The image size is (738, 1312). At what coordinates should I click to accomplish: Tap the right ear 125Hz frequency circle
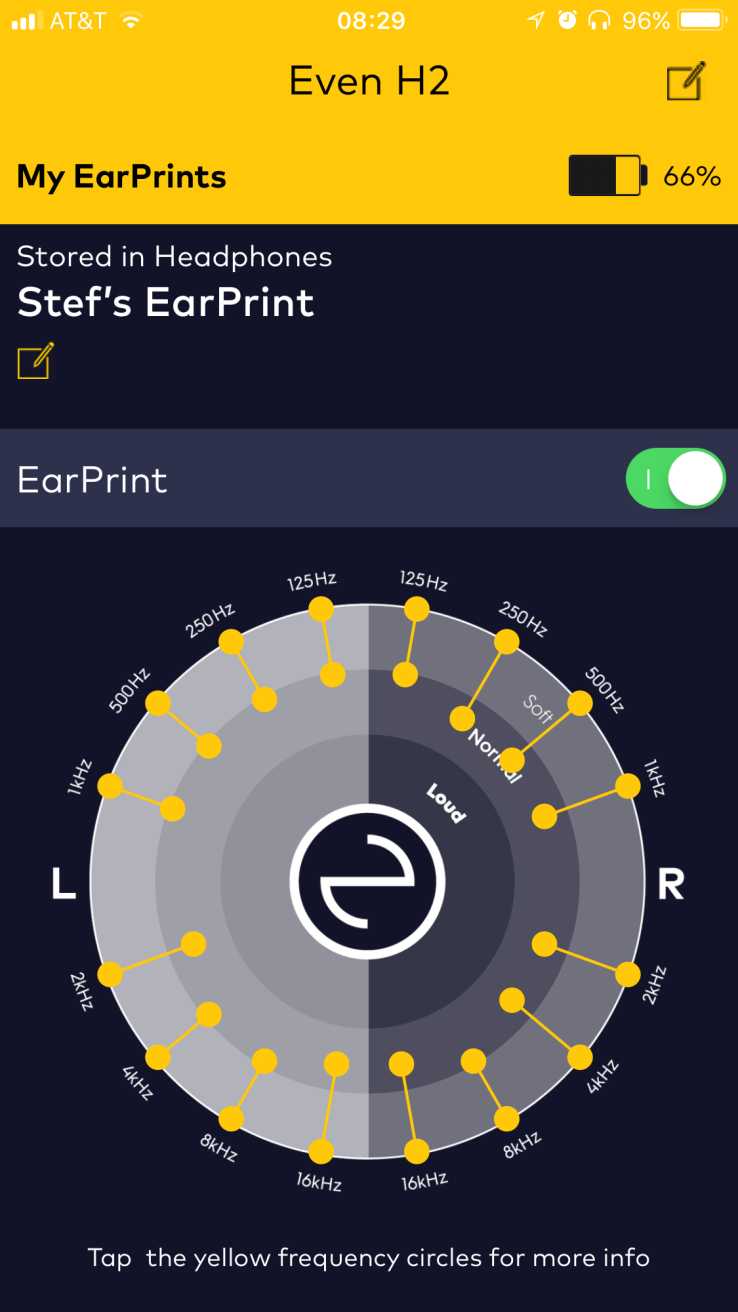416,608
